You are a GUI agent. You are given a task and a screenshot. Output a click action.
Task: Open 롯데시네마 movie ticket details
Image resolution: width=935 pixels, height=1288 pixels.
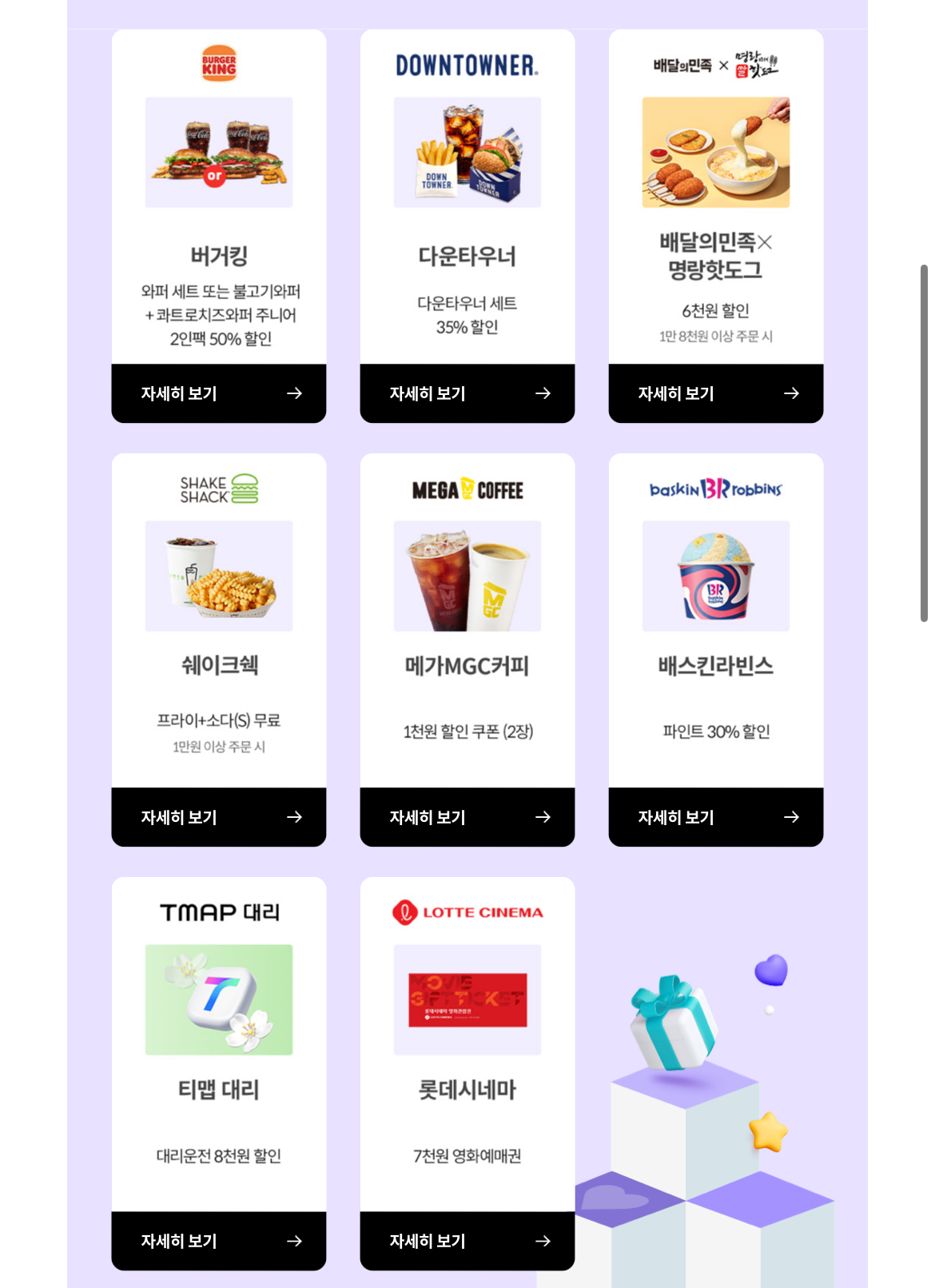click(467, 1241)
